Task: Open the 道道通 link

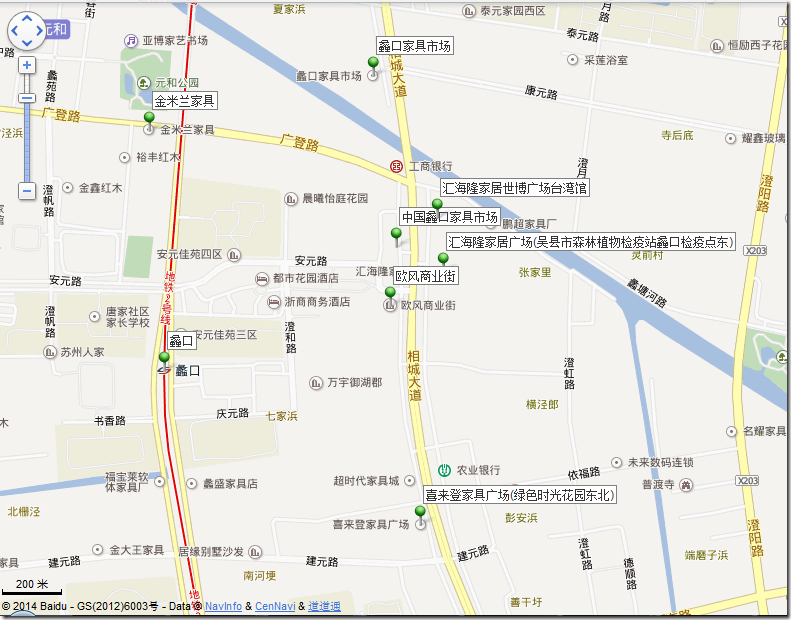Action: point(324,606)
